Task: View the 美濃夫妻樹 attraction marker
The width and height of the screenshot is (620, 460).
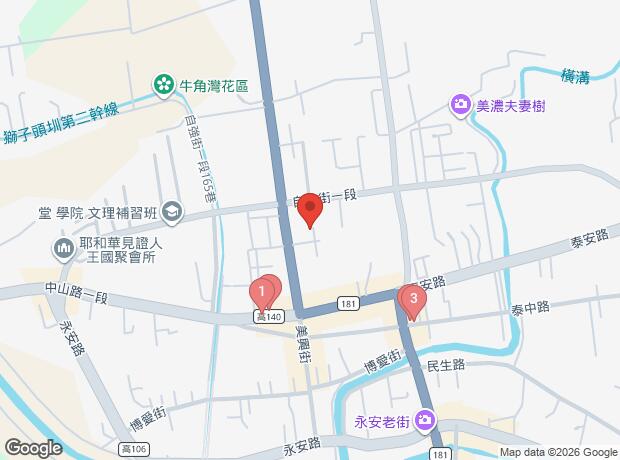Action: 460,103
